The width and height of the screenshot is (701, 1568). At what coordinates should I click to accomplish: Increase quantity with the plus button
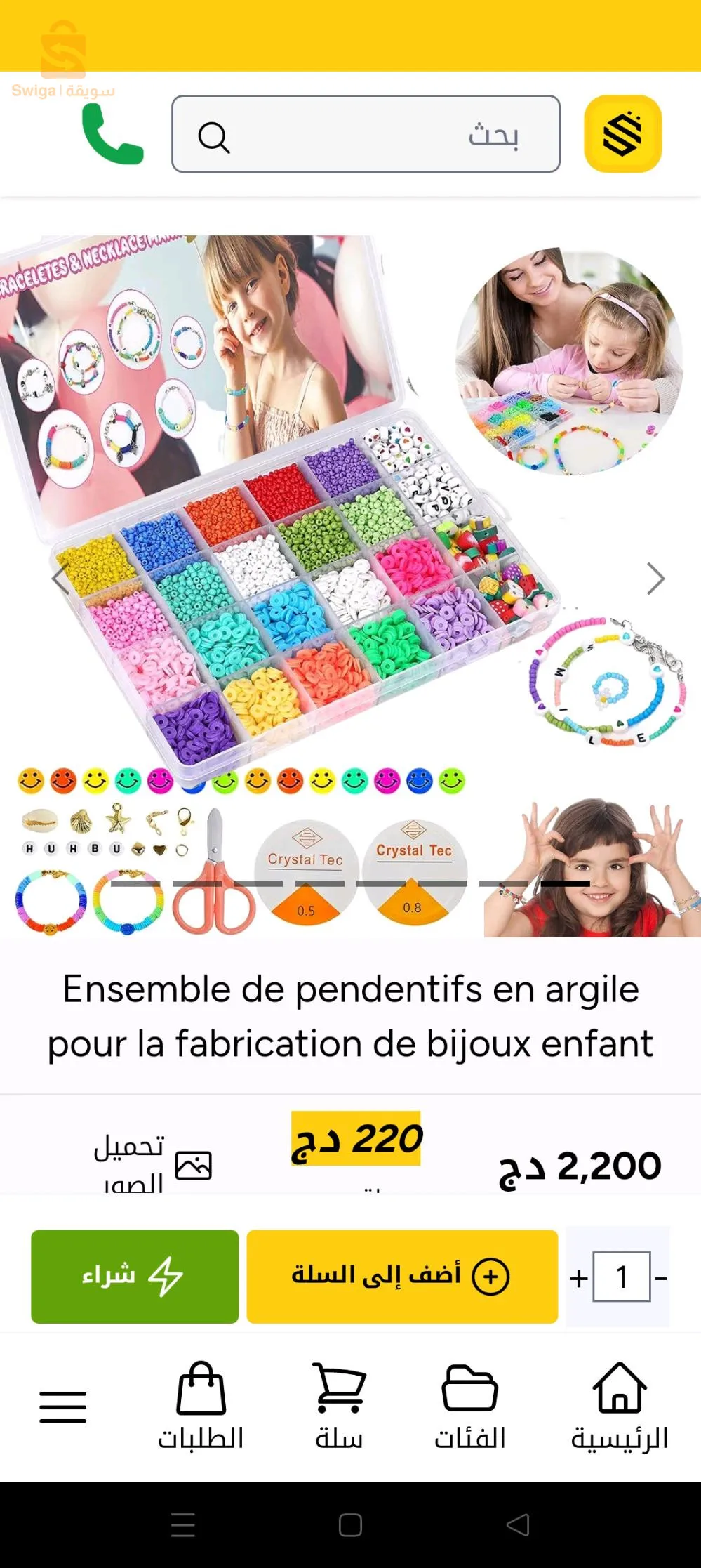578,1277
